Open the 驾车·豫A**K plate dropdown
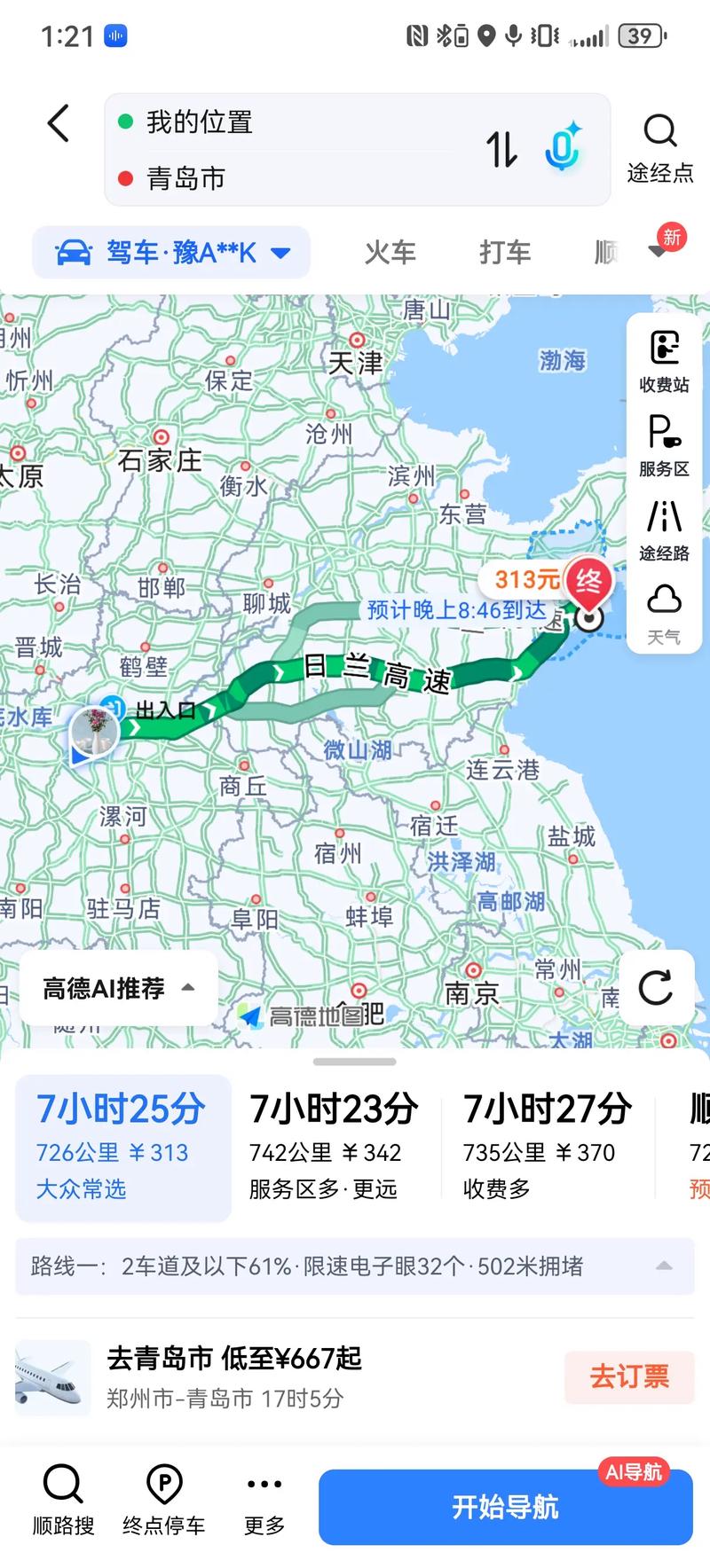Viewport: 710px width, 1568px height. [x=171, y=252]
